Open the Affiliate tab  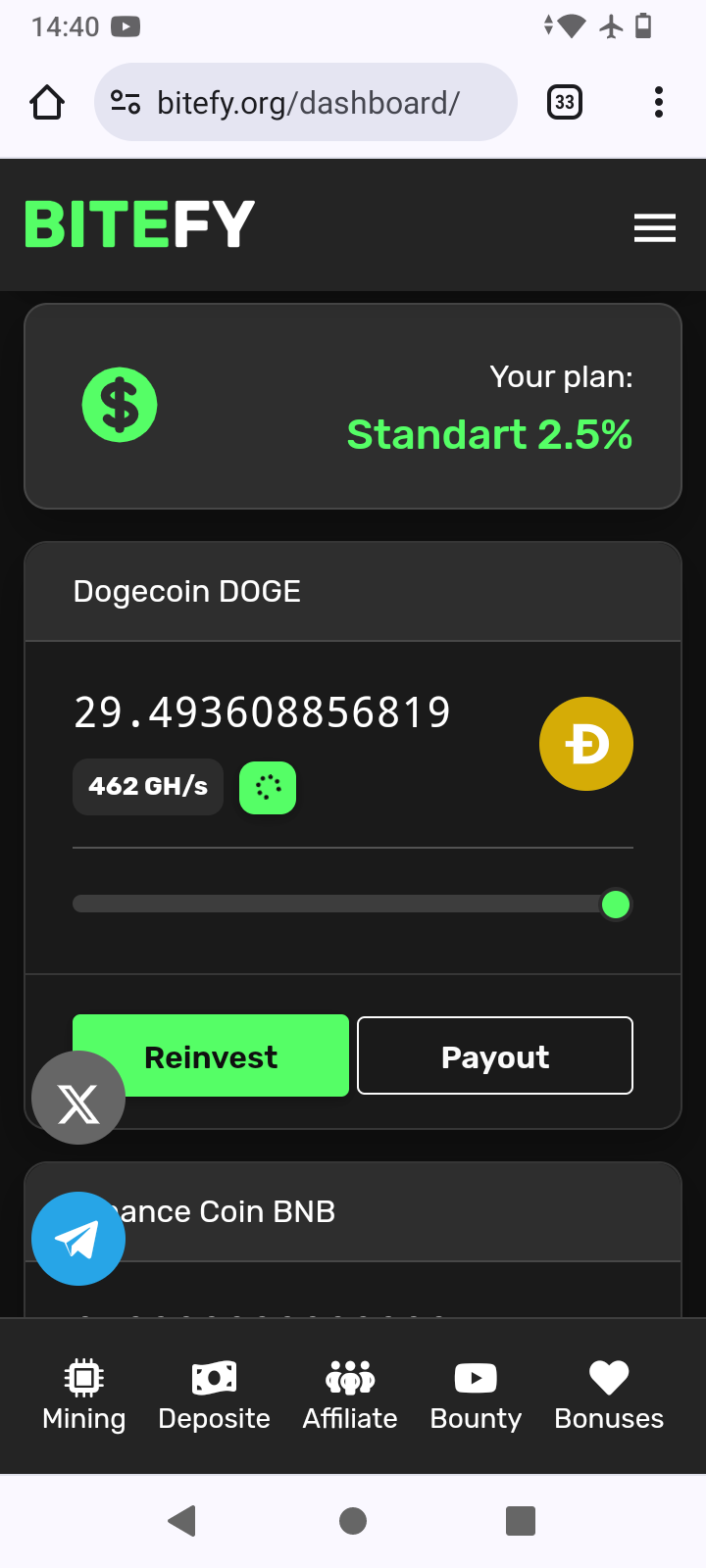pyautogui.click(x=350, y=1396)
